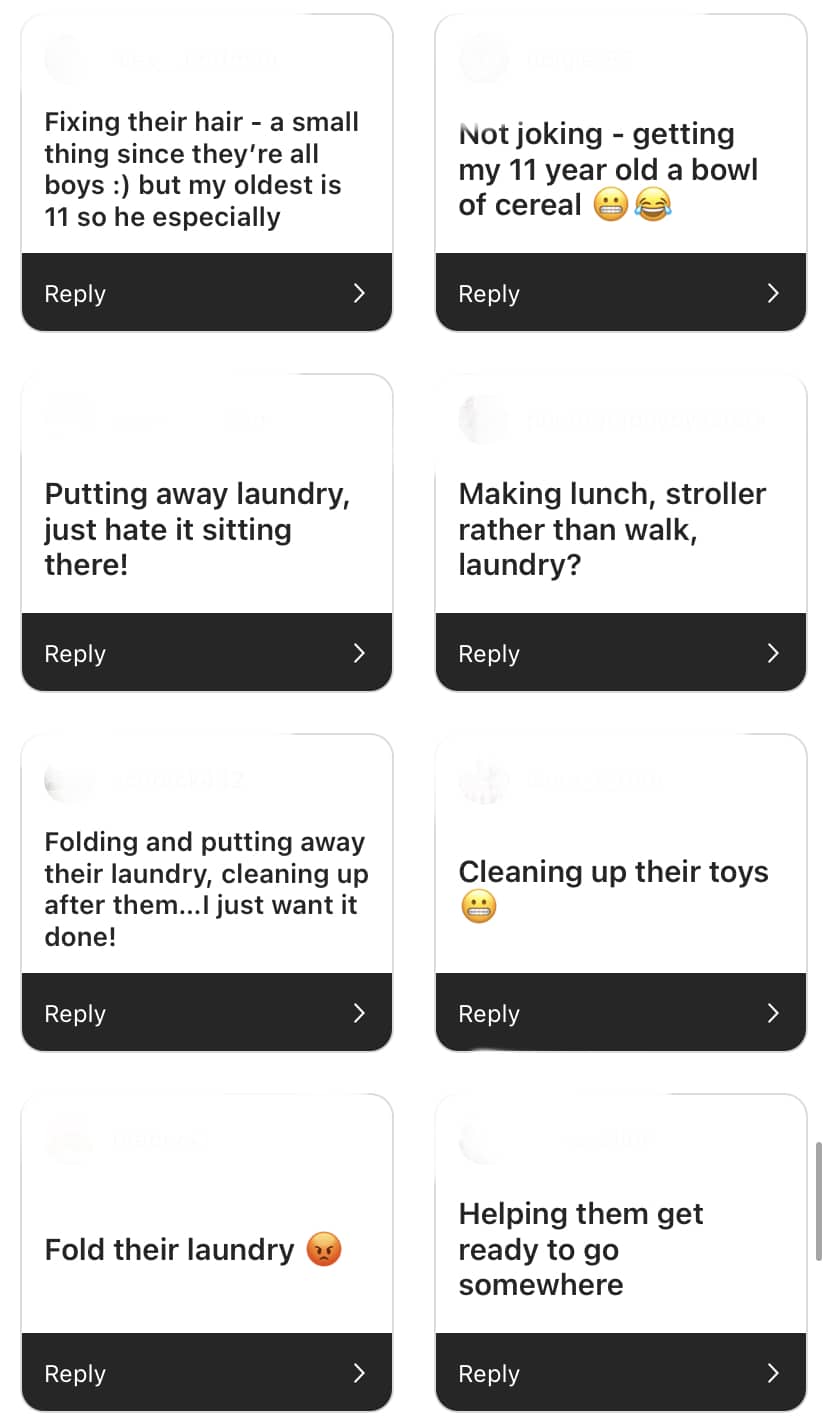Reply to 'Cleaning up their toys' response
This screenshot has width=828, height=1422.
pyautogui.click(x=620, y=1013)
